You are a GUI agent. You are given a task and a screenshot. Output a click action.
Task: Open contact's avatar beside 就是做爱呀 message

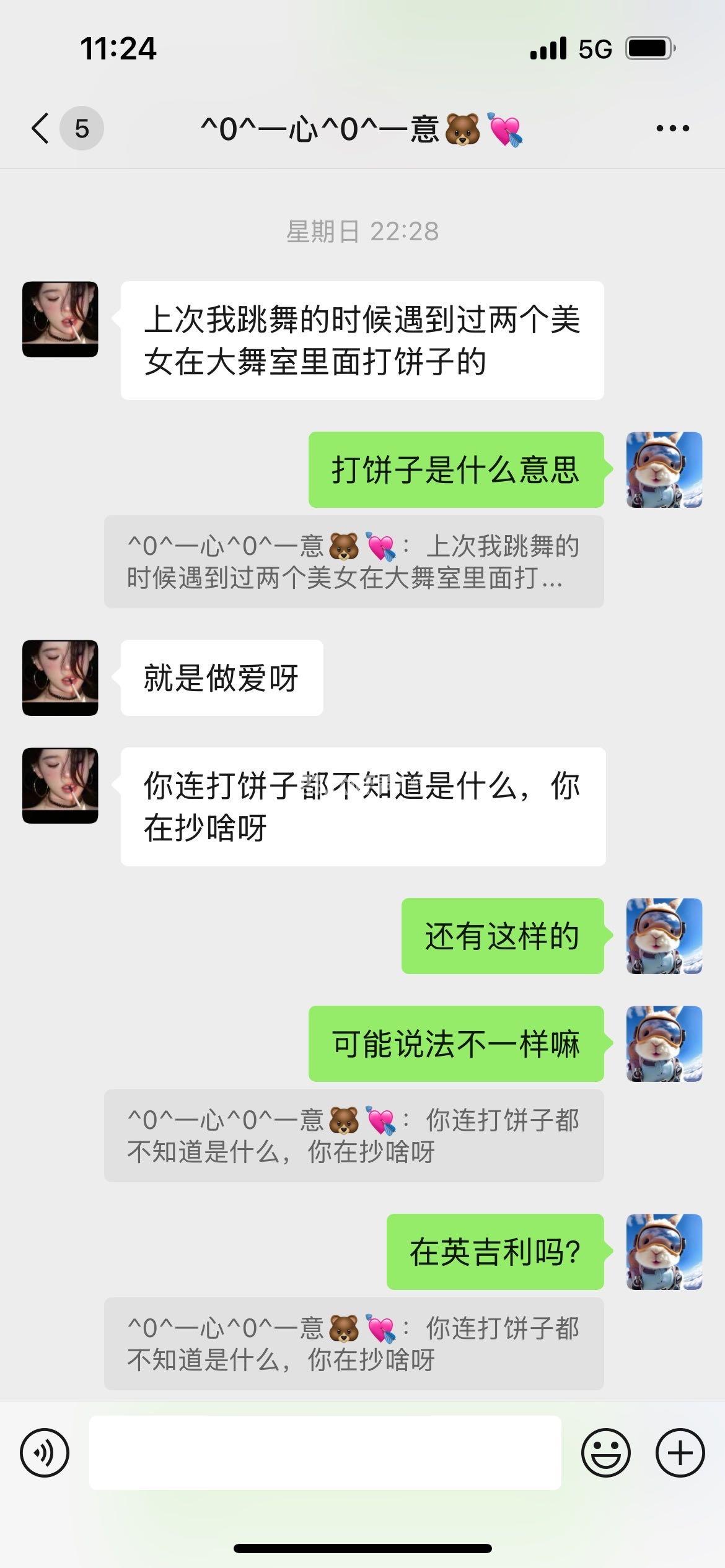[x=60, y=677]
